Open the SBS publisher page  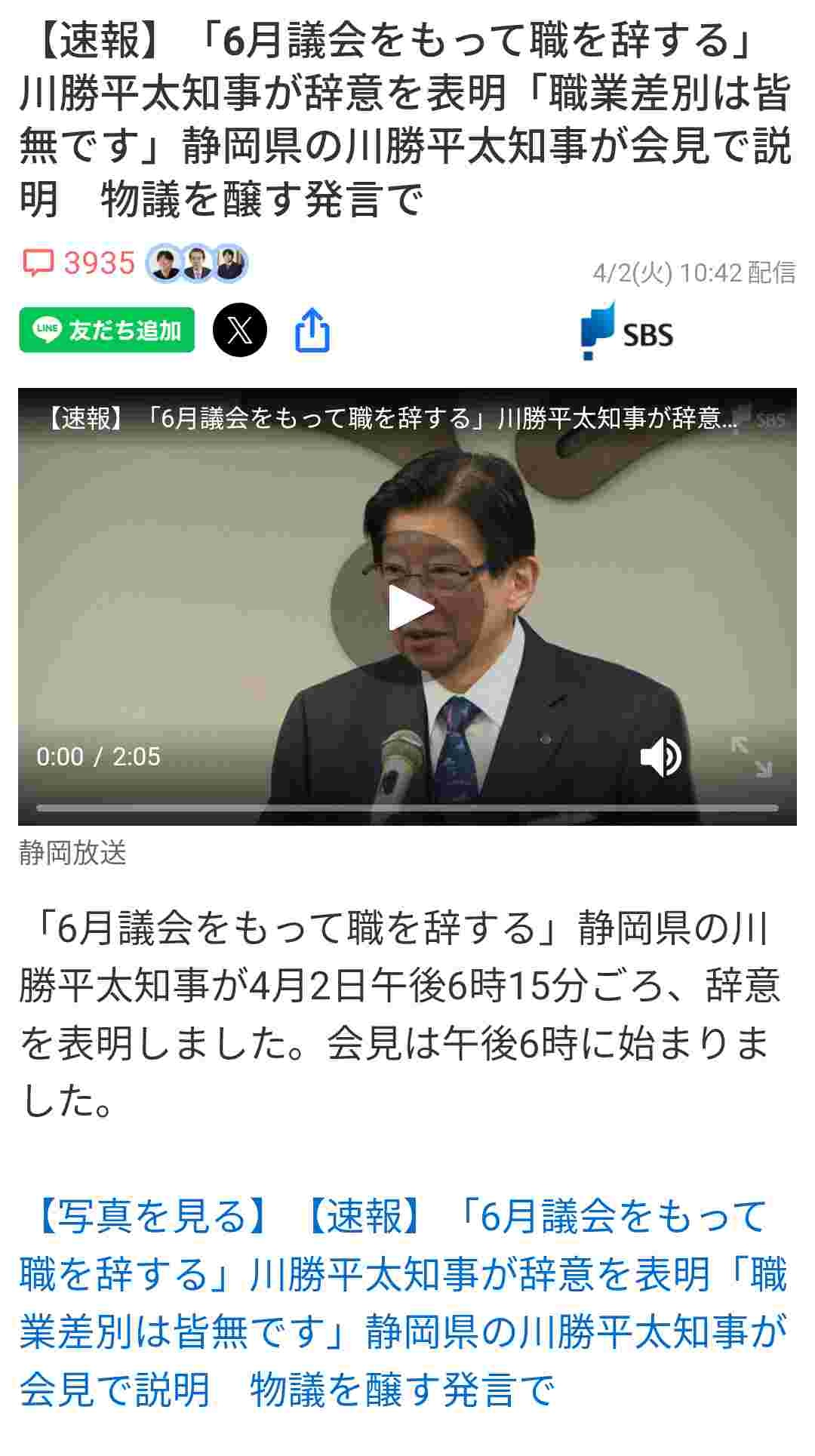click(x=627, y=331)
